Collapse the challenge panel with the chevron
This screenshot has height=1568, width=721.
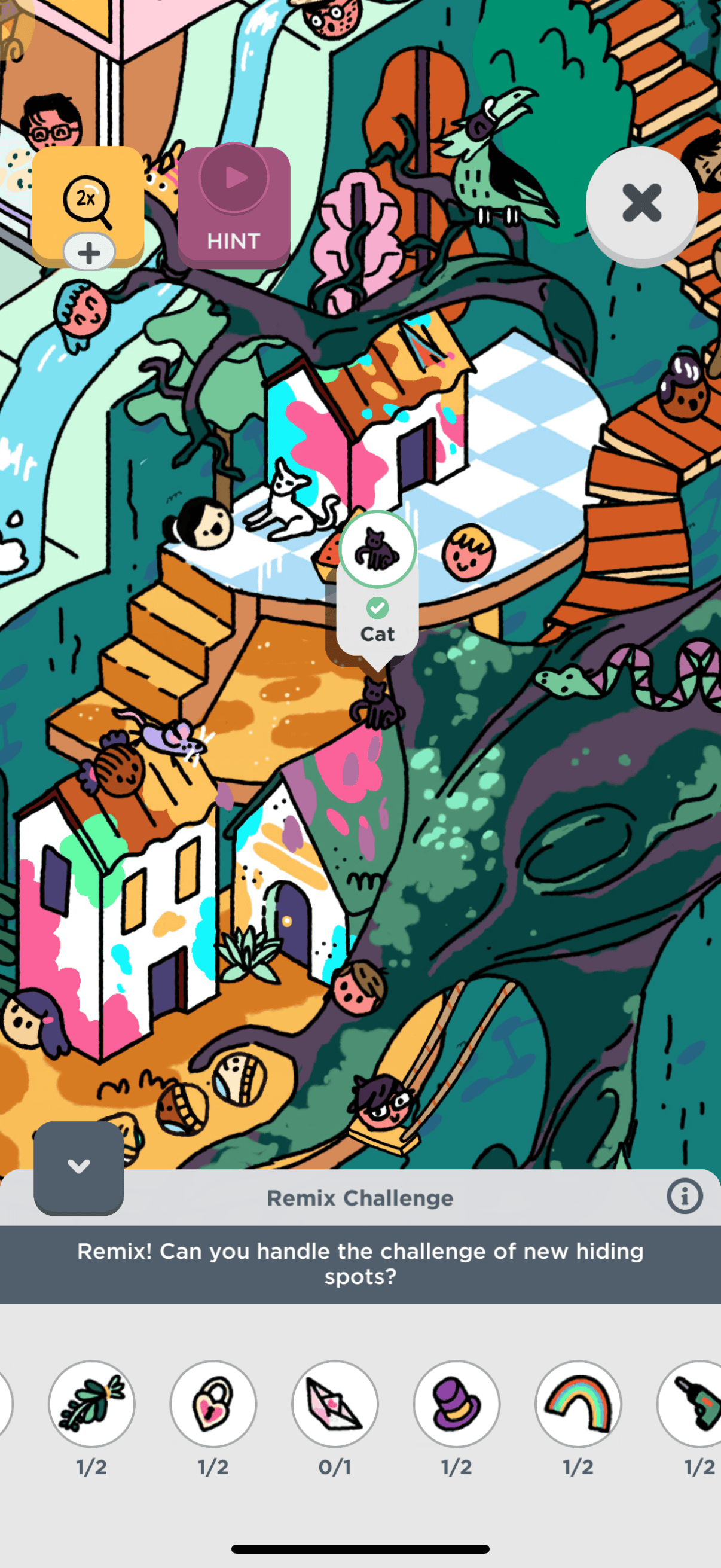[x=78, y=1166]
